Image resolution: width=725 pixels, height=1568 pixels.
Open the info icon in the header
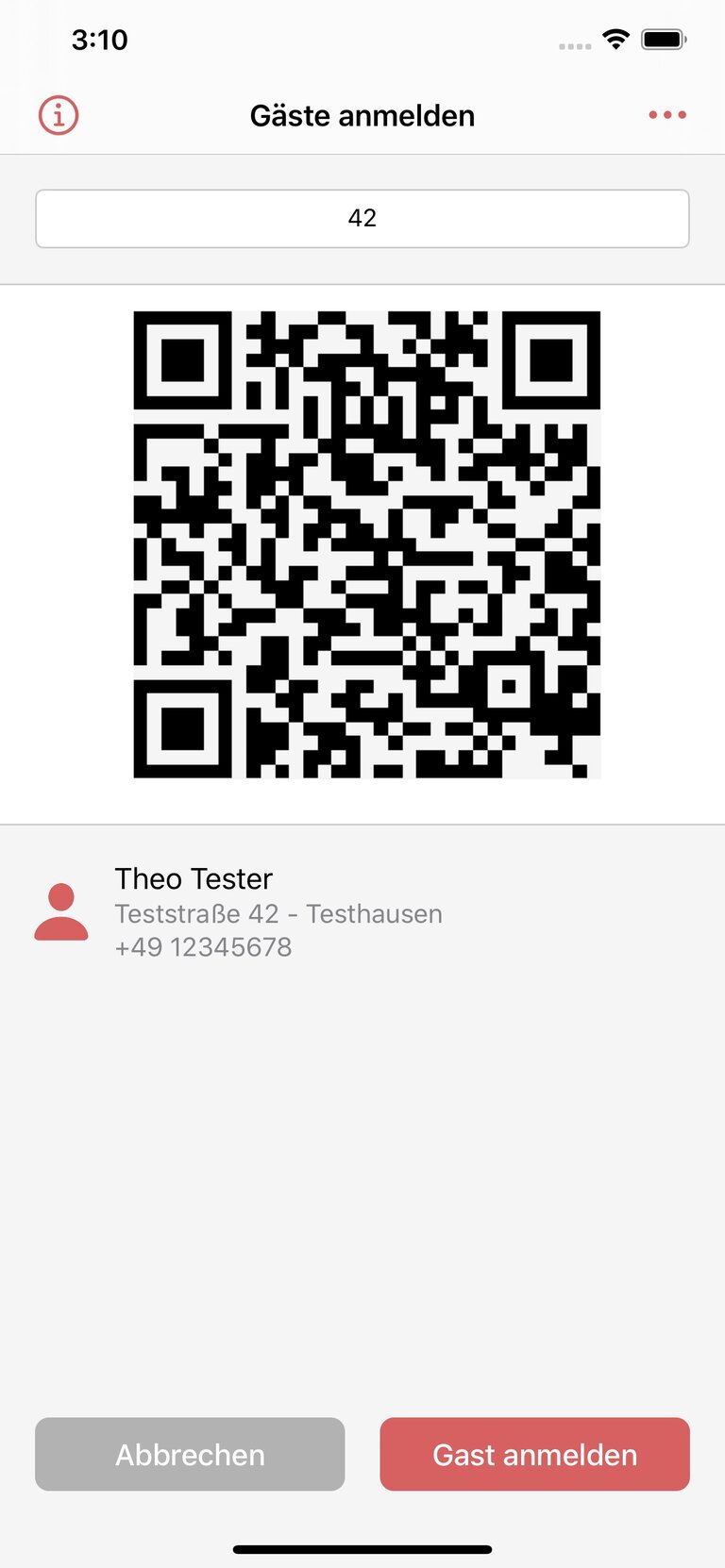point(59,115)
